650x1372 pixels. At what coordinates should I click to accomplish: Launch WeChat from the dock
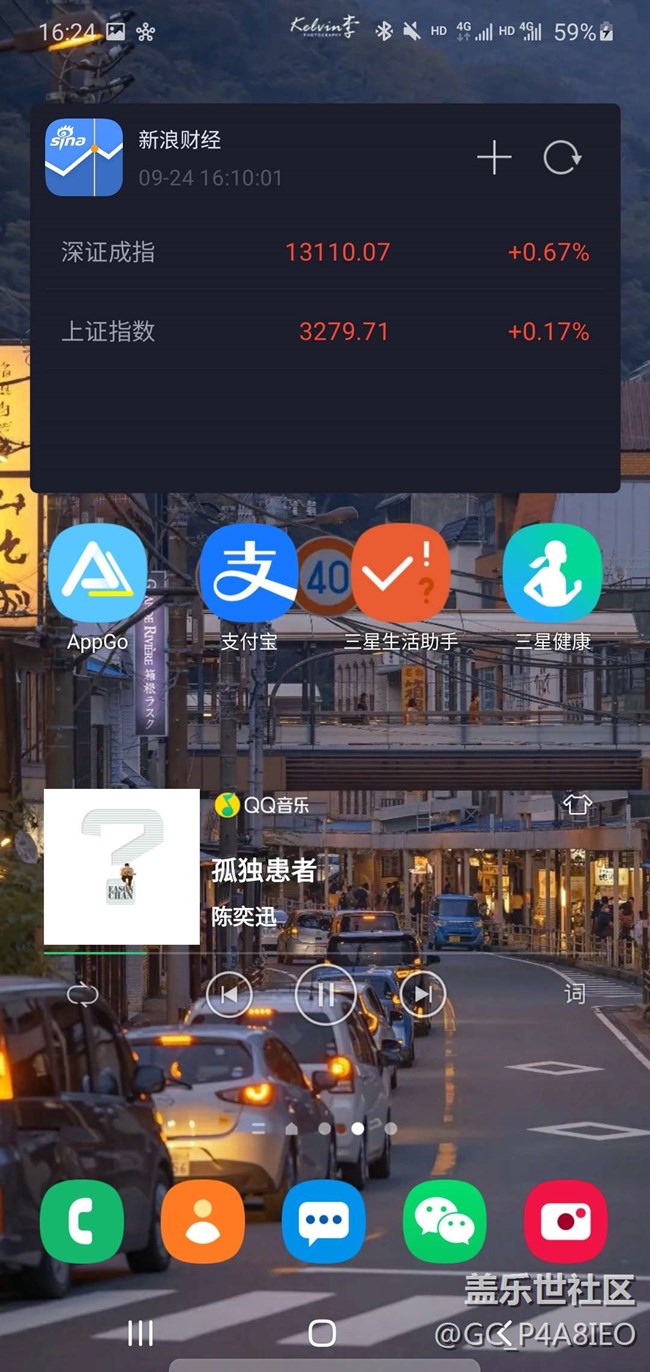[445, 1221]
